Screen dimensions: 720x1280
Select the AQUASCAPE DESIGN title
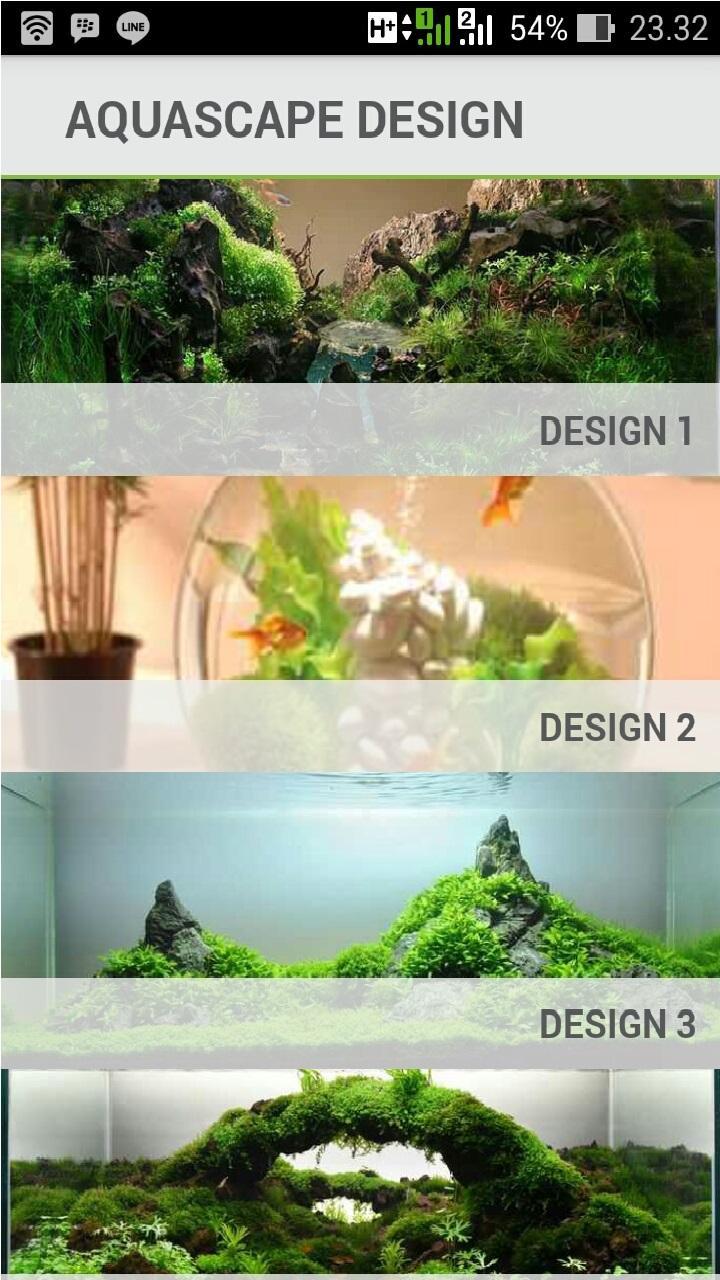pos(294,118)
